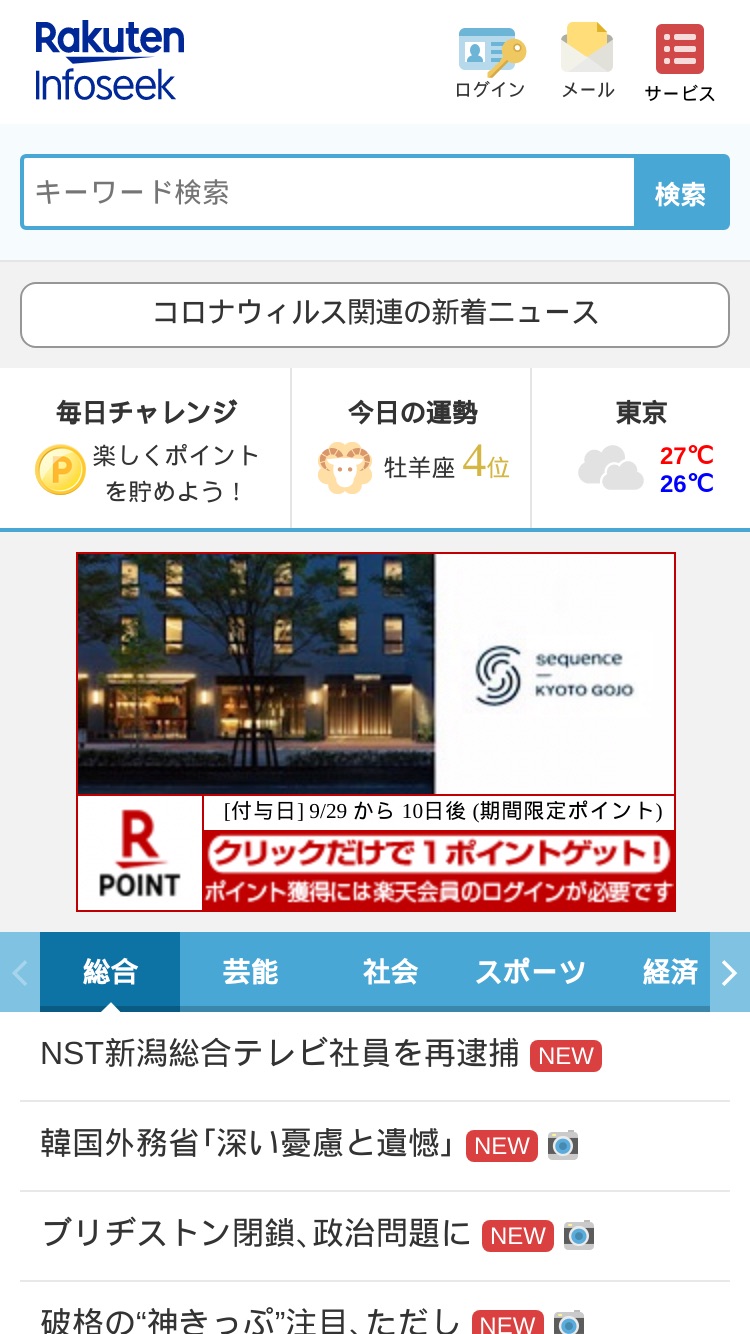Tap the 検索 search button
Viewport: 750px width, 1334px height.
coord(681,193)
